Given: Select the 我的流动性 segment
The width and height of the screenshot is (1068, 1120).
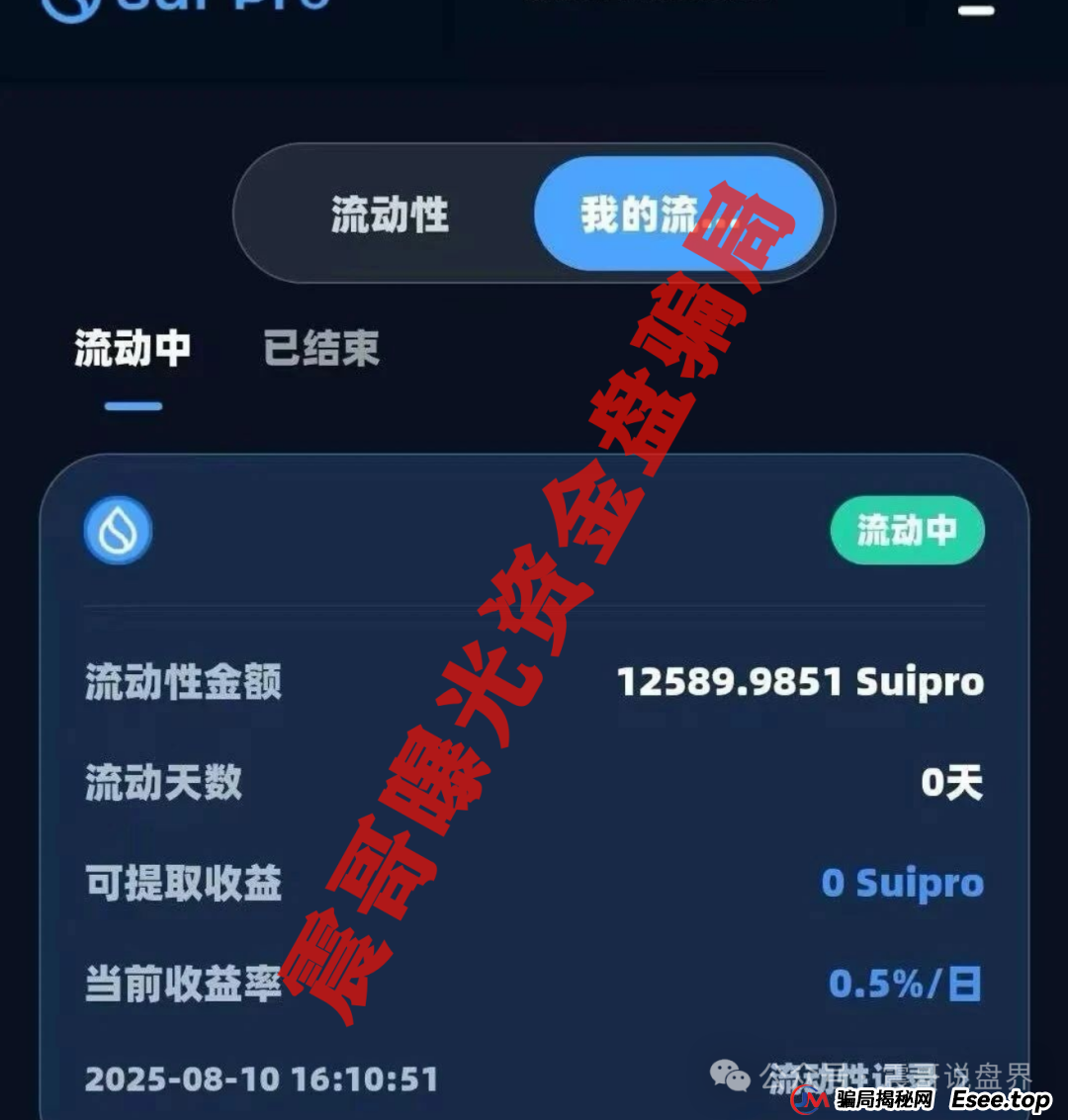Looking at the screenshot, I should (678, 214).
